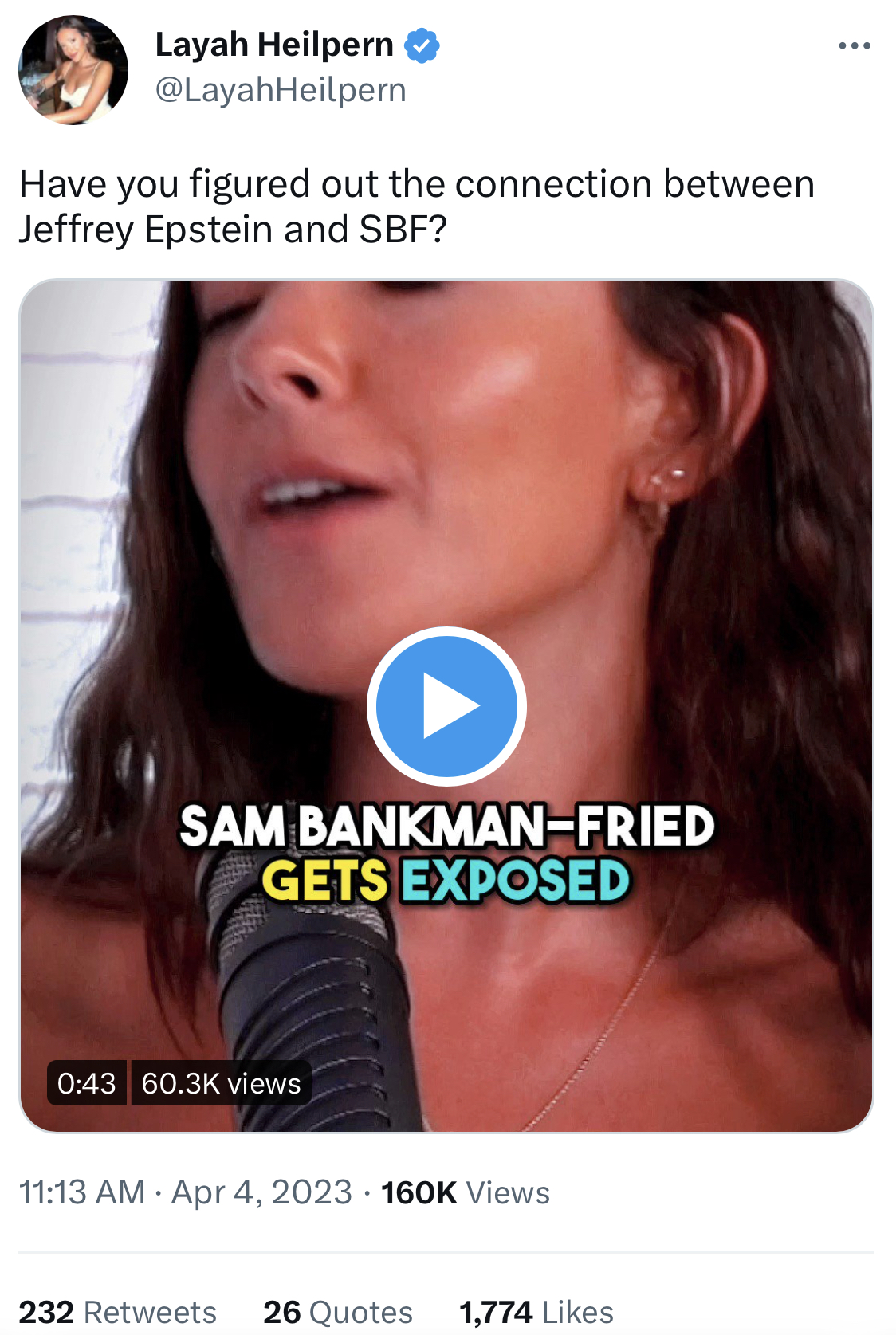The width and height of the screenshot is (896, 1335).
Task: Play the Sam Bankman-Fried video
Action: point(446,706)
